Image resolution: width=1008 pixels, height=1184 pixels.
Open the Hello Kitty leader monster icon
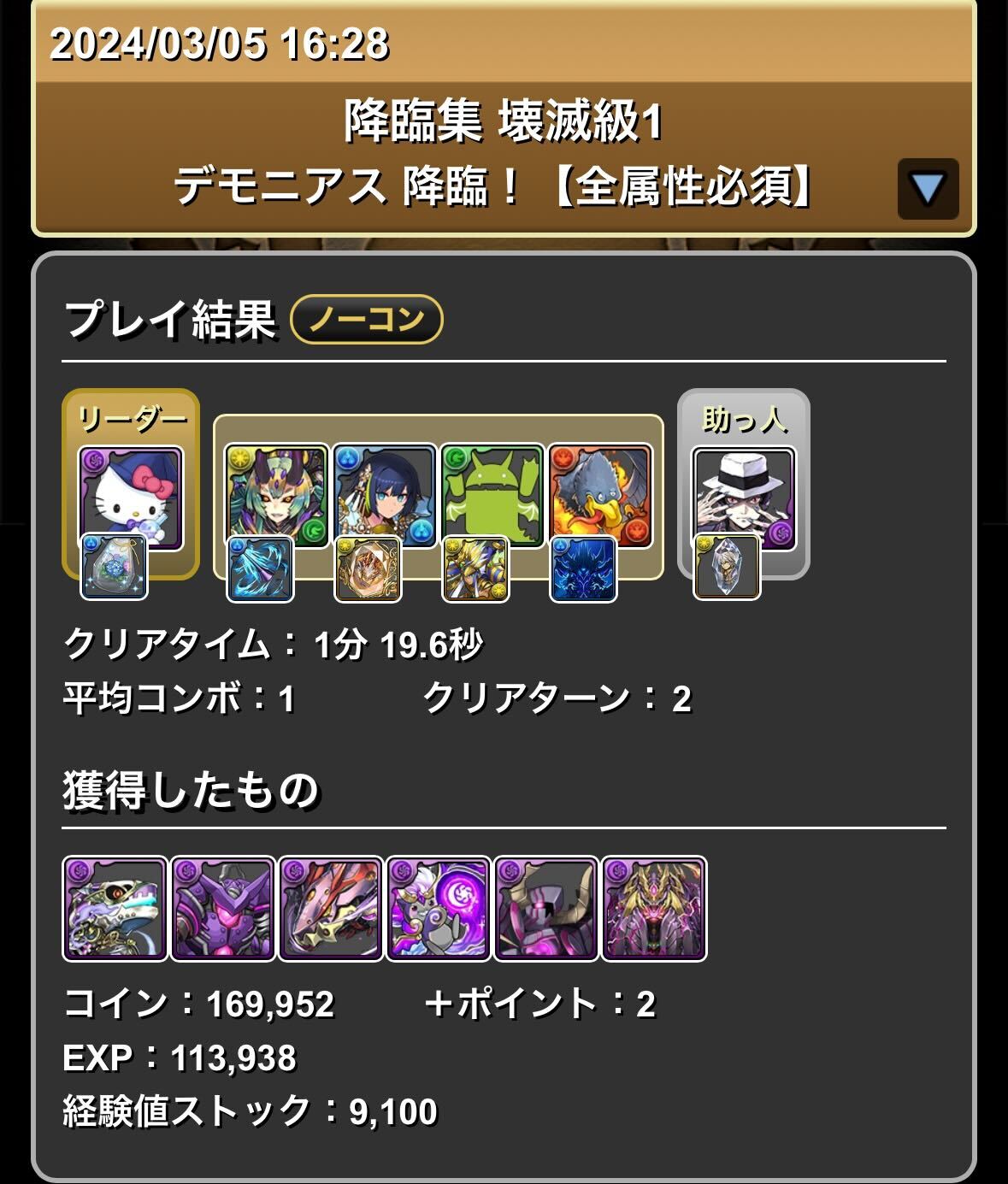131,497
